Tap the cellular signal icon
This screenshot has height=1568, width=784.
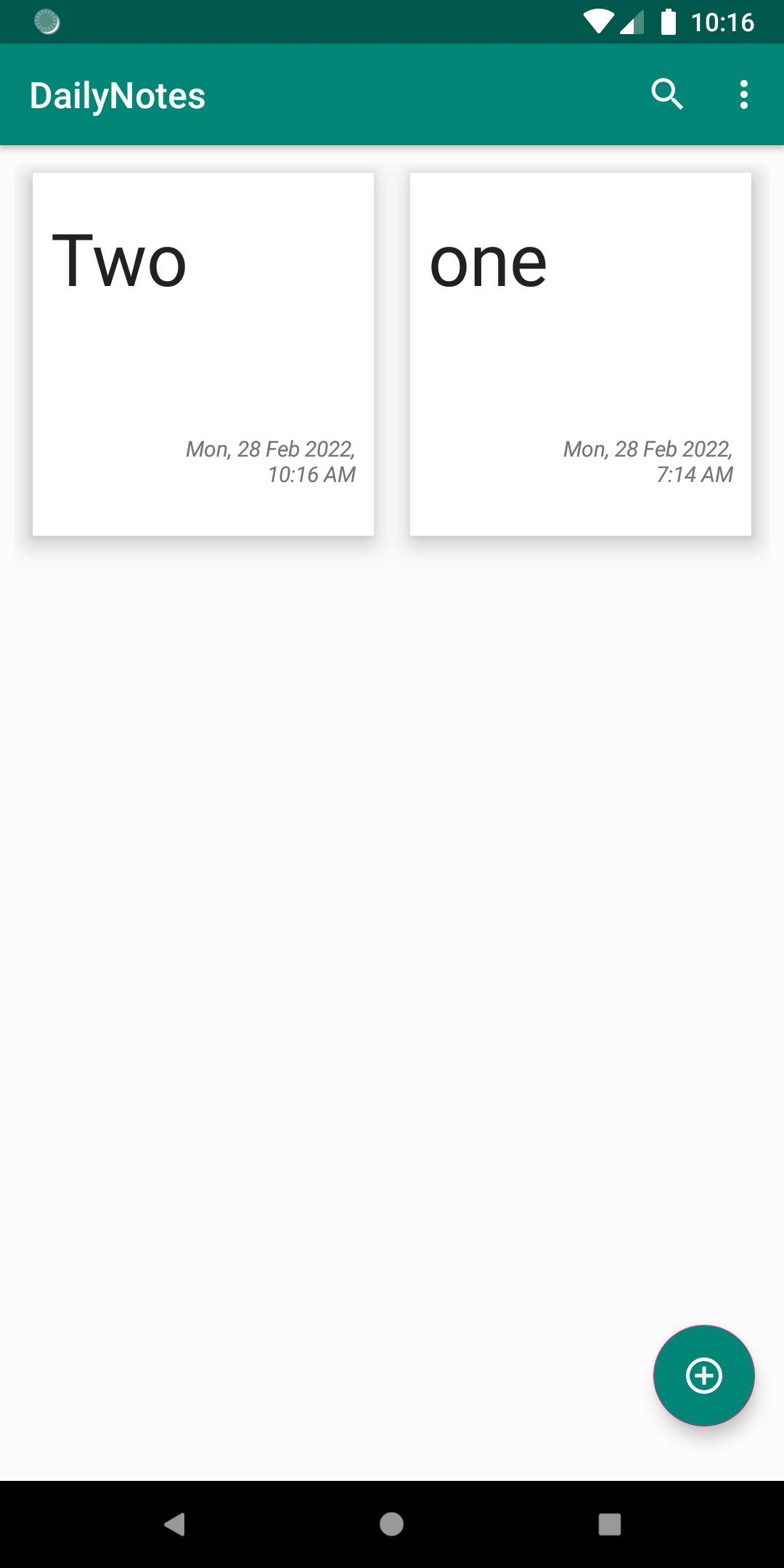[631, 22]
